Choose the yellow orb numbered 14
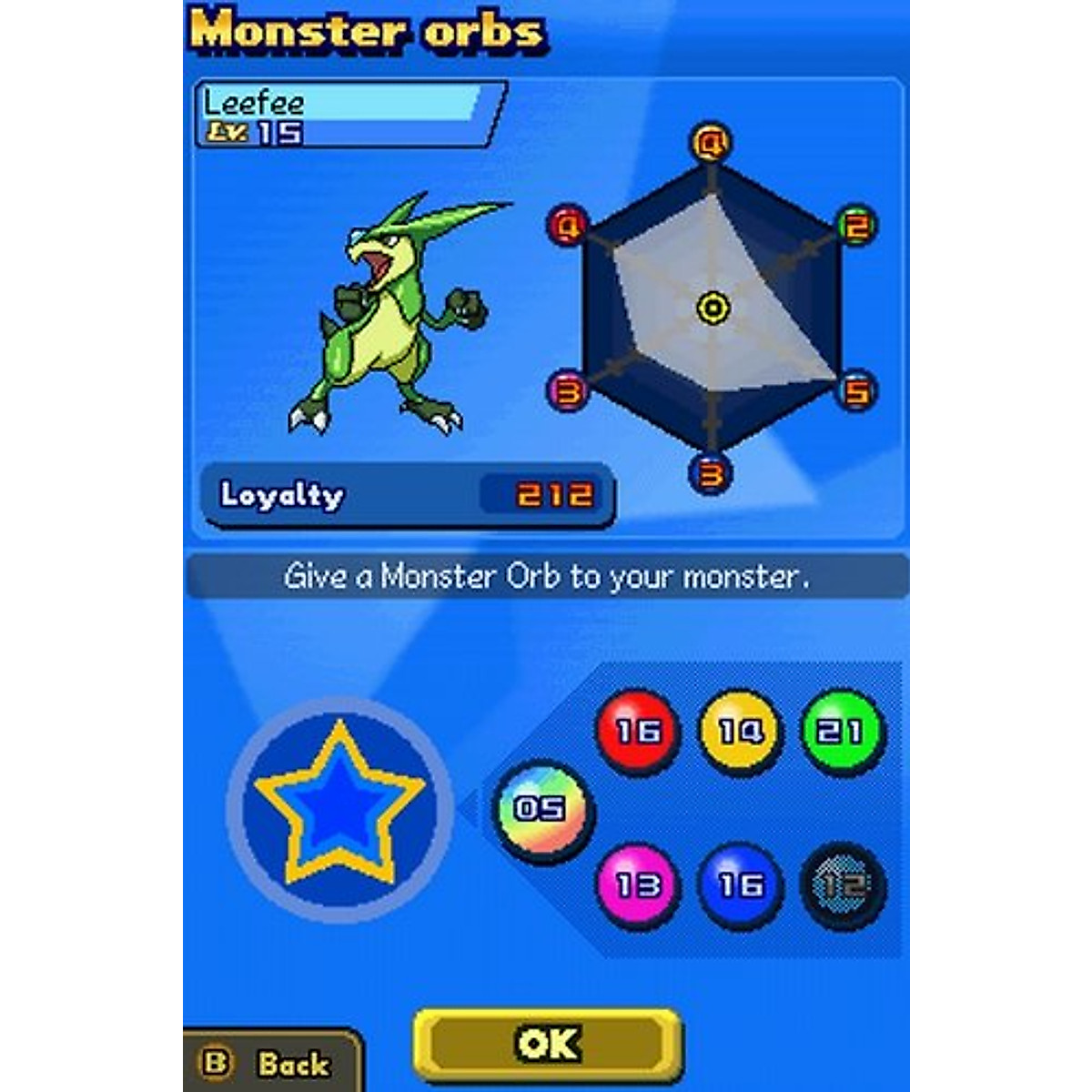Viewport: 1092px width, 1092px height. point(740,731)
